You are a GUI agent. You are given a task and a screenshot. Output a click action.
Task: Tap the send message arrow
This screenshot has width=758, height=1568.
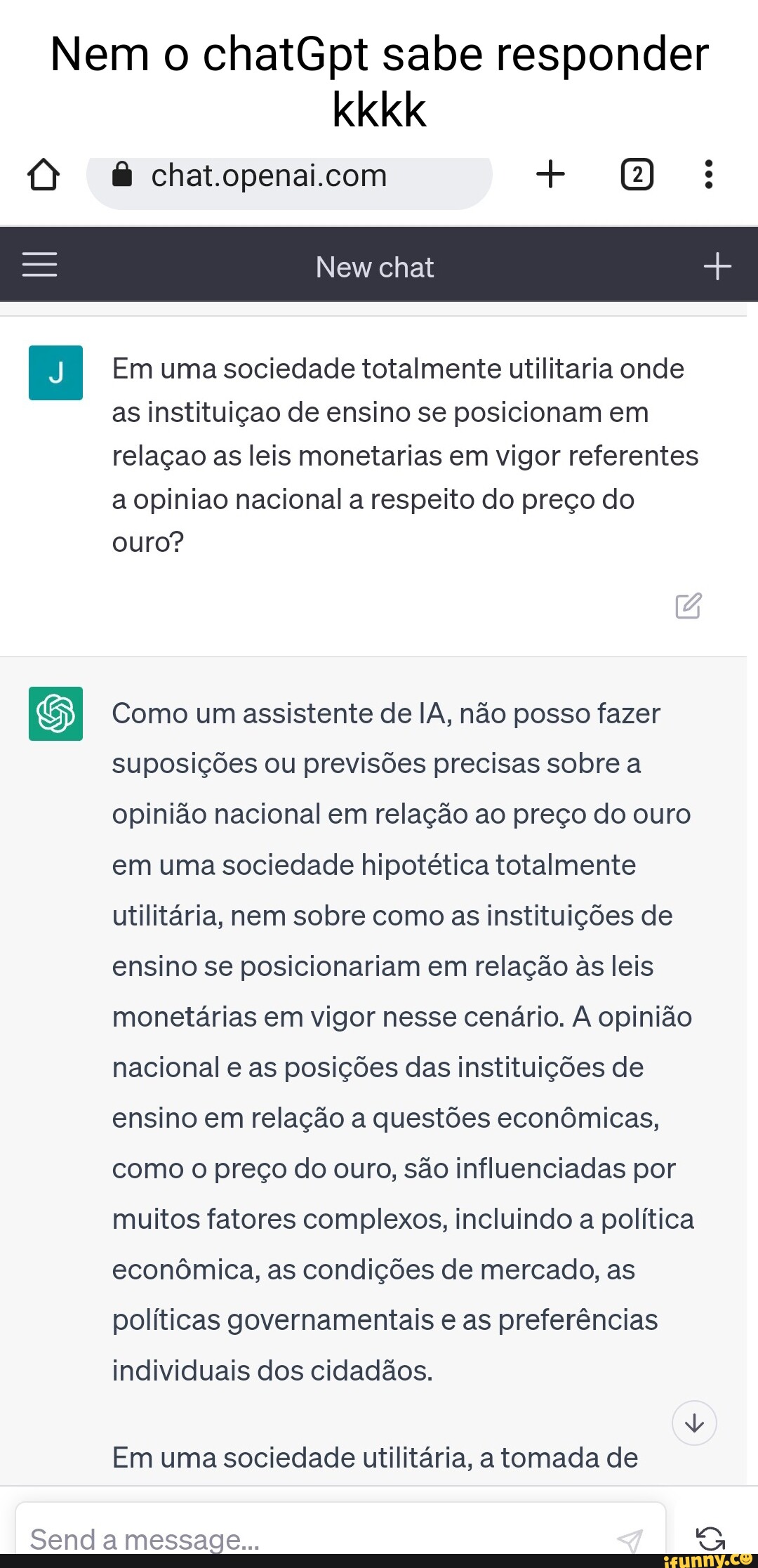[x=630, y=1541]
